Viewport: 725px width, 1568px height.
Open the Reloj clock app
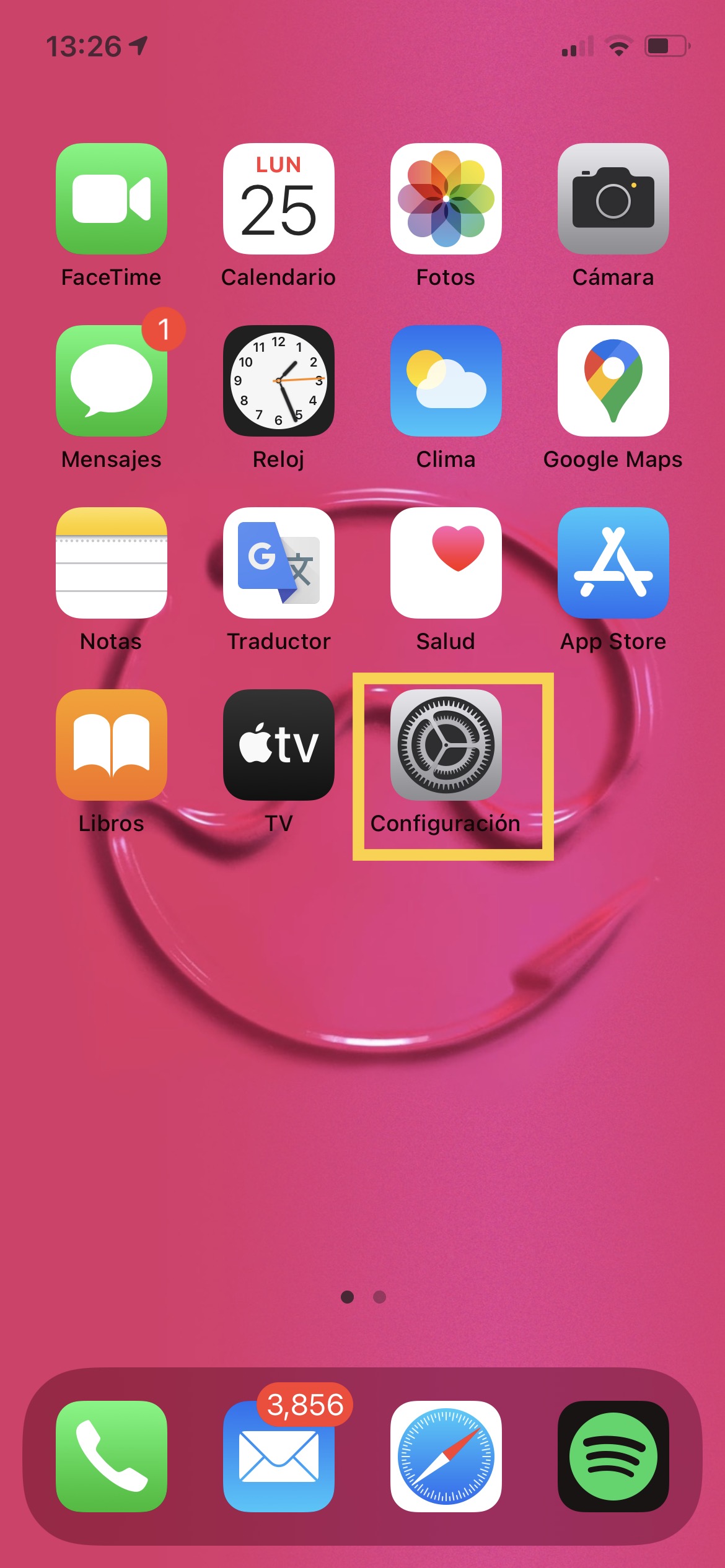click(x=279, y=381)
